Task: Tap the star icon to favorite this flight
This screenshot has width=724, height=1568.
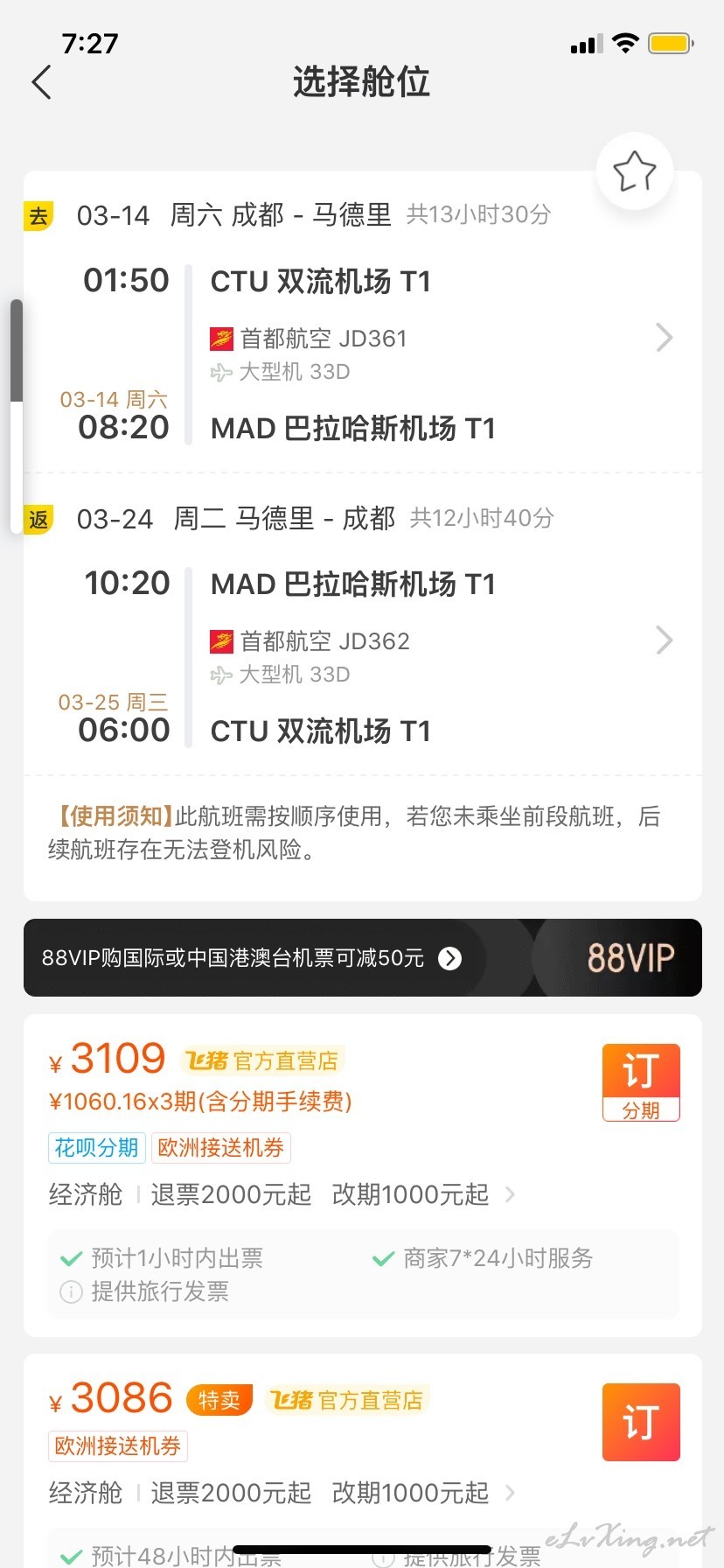Action: click(x=635, y=171)
